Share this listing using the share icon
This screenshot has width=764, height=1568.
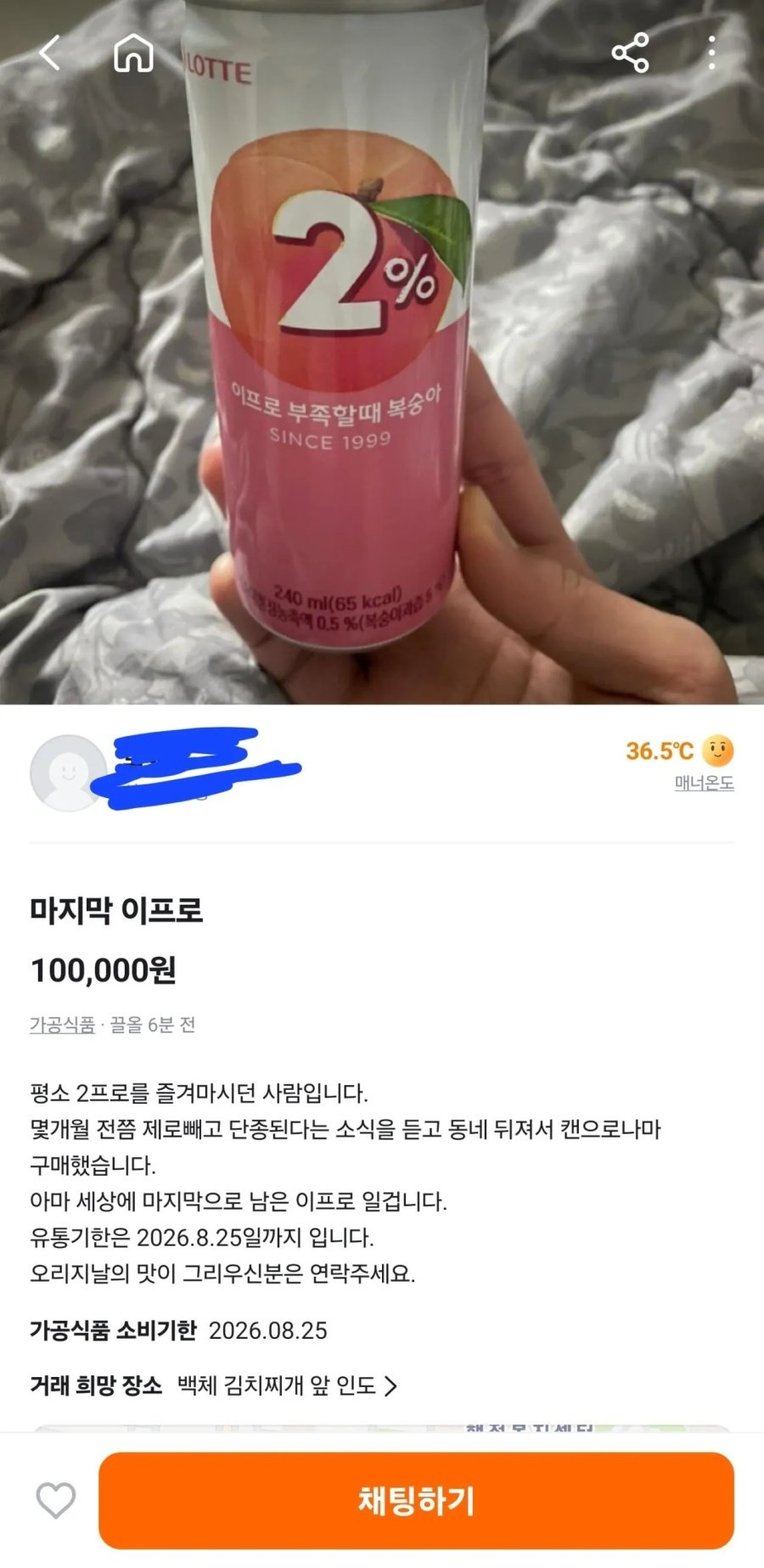pyautogui.click(x=632, y=53)
